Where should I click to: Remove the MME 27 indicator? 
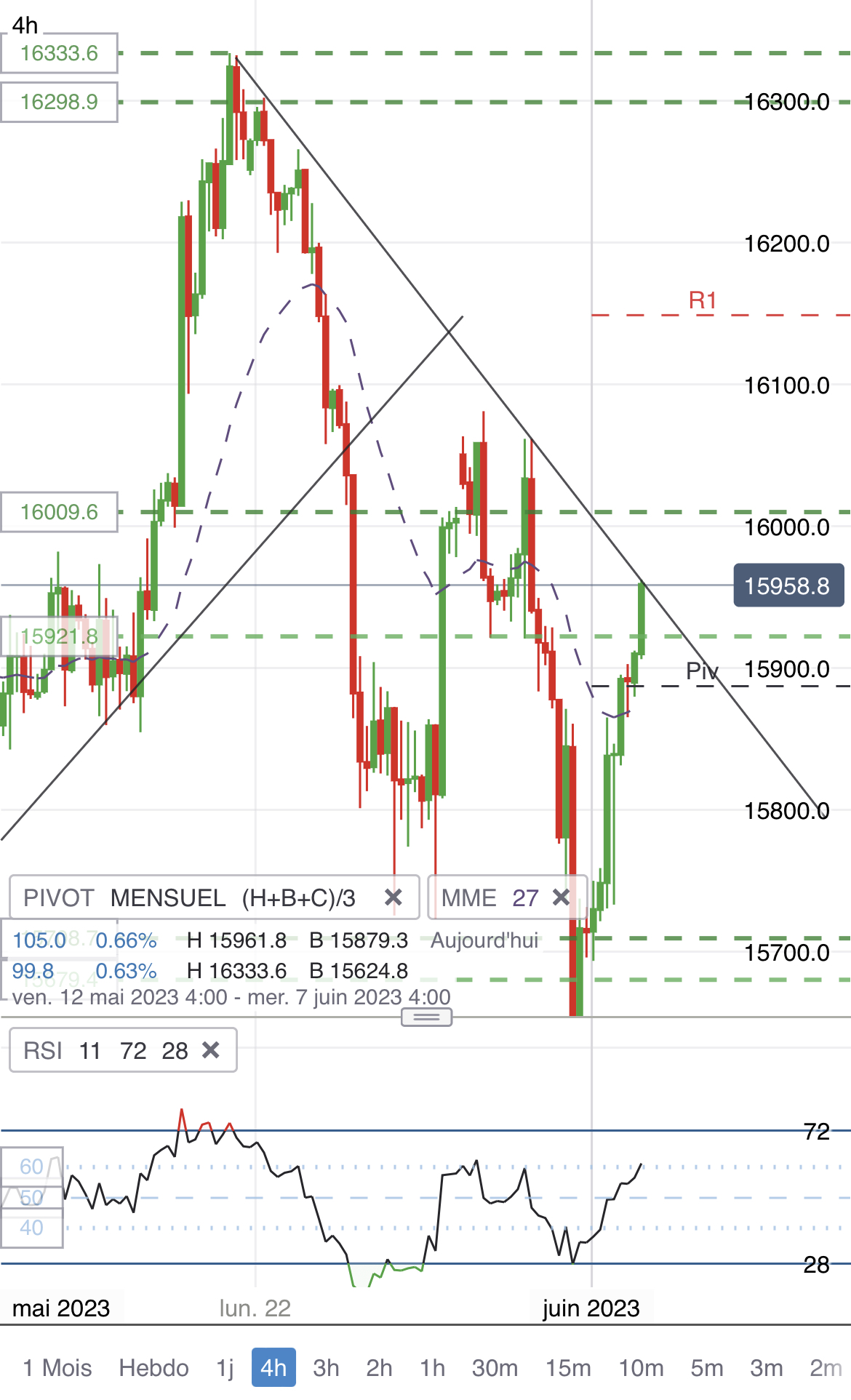(561, 897)
